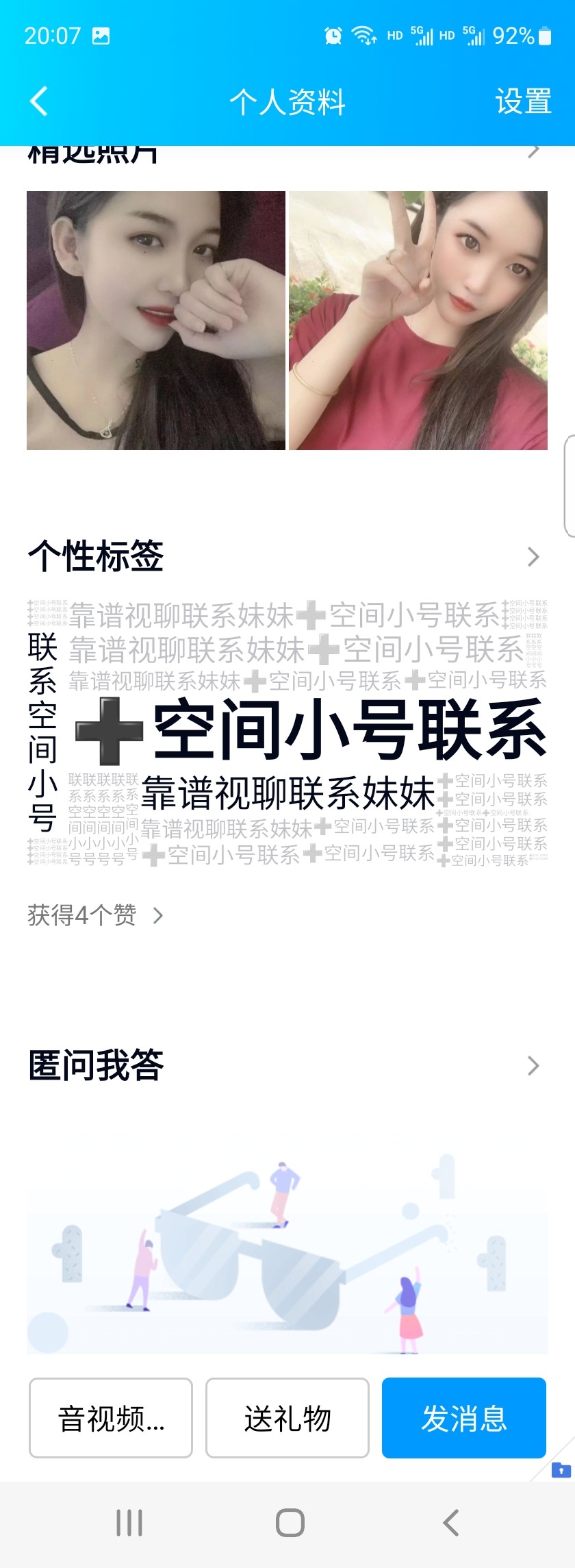Start an 音视频 call
Viewport: 575px width, 1568px height.
[111, 1417]
